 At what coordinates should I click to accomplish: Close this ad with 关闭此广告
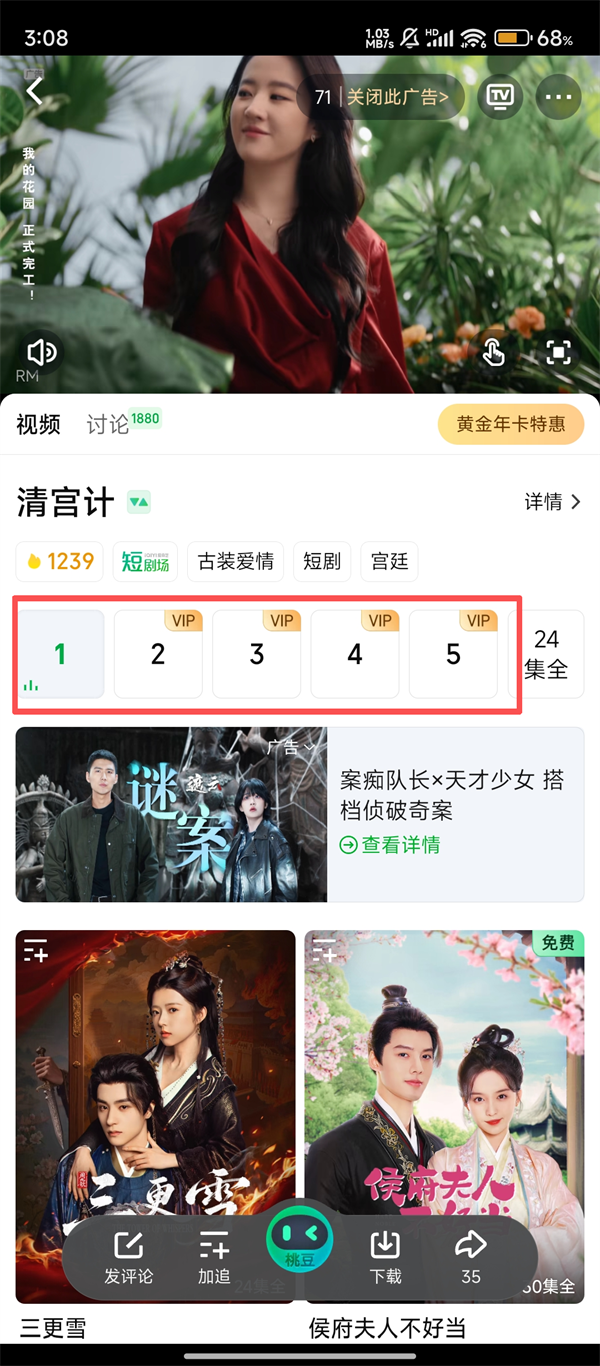click(395, 97)
